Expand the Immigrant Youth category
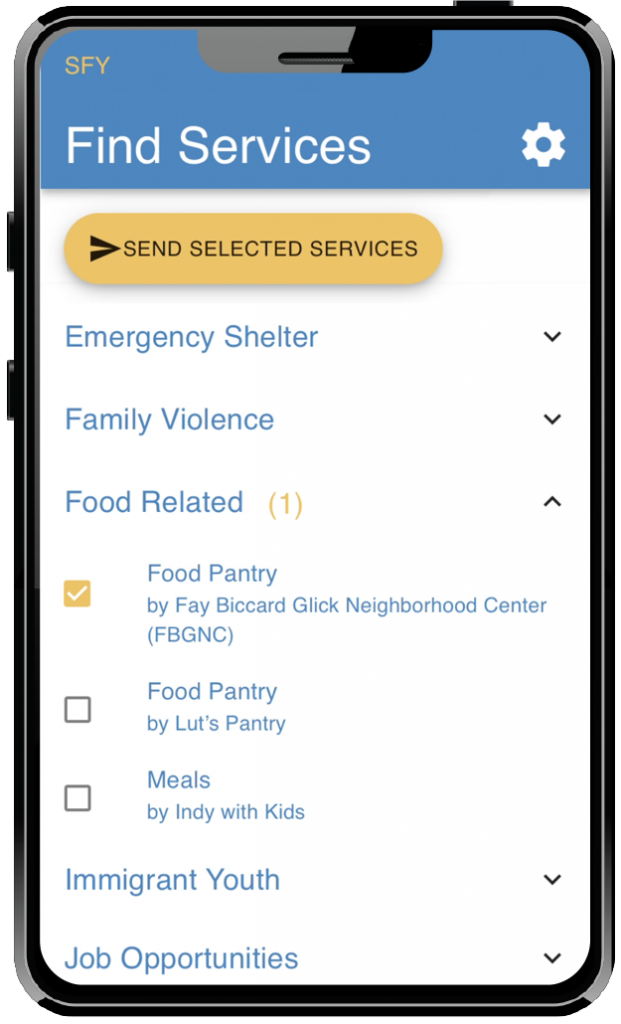Image resolution: width=621 pixels, height=1024 pixels. pos(314,880)
